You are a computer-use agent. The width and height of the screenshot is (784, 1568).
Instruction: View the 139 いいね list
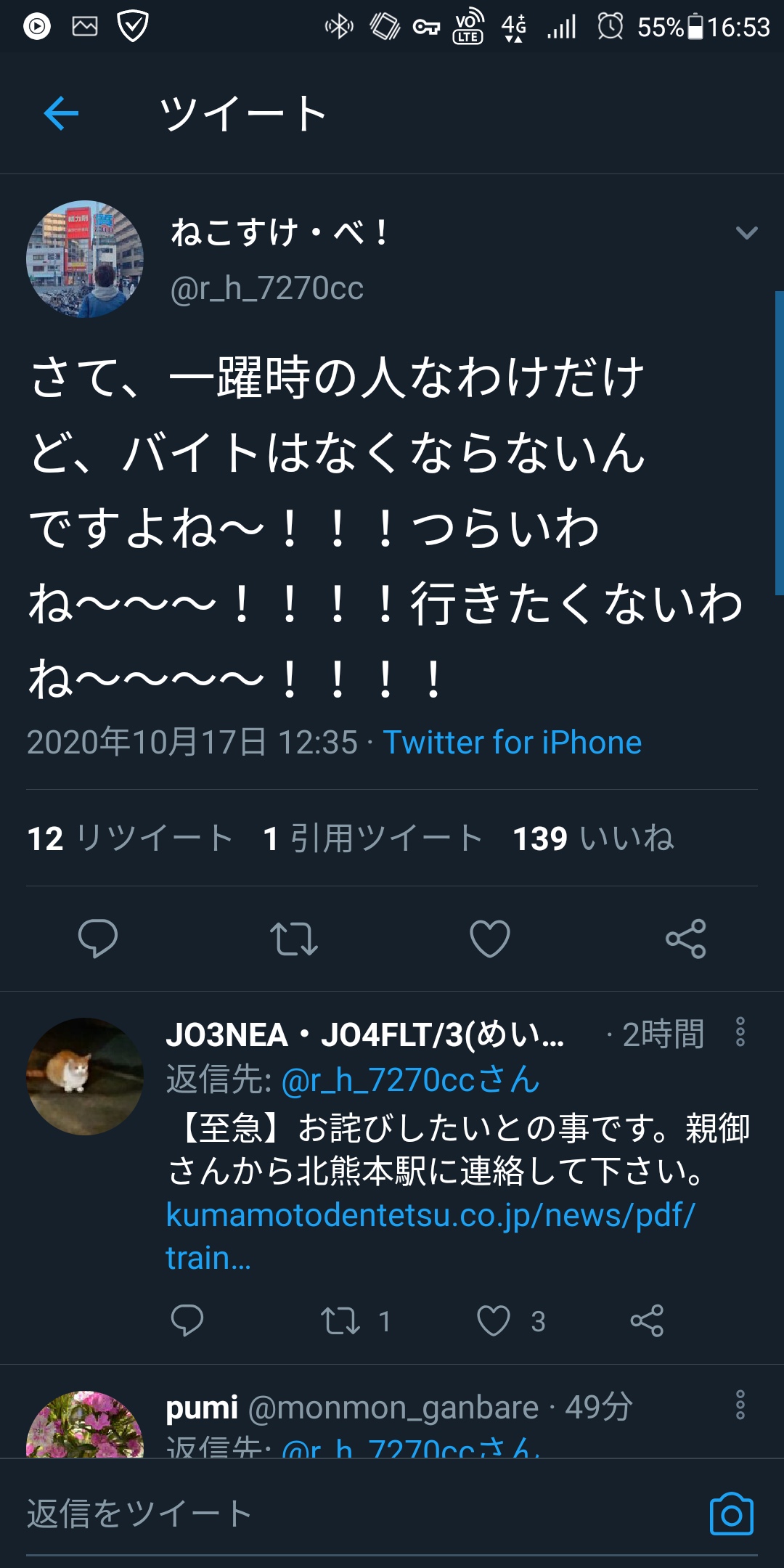tap(593, 838)
